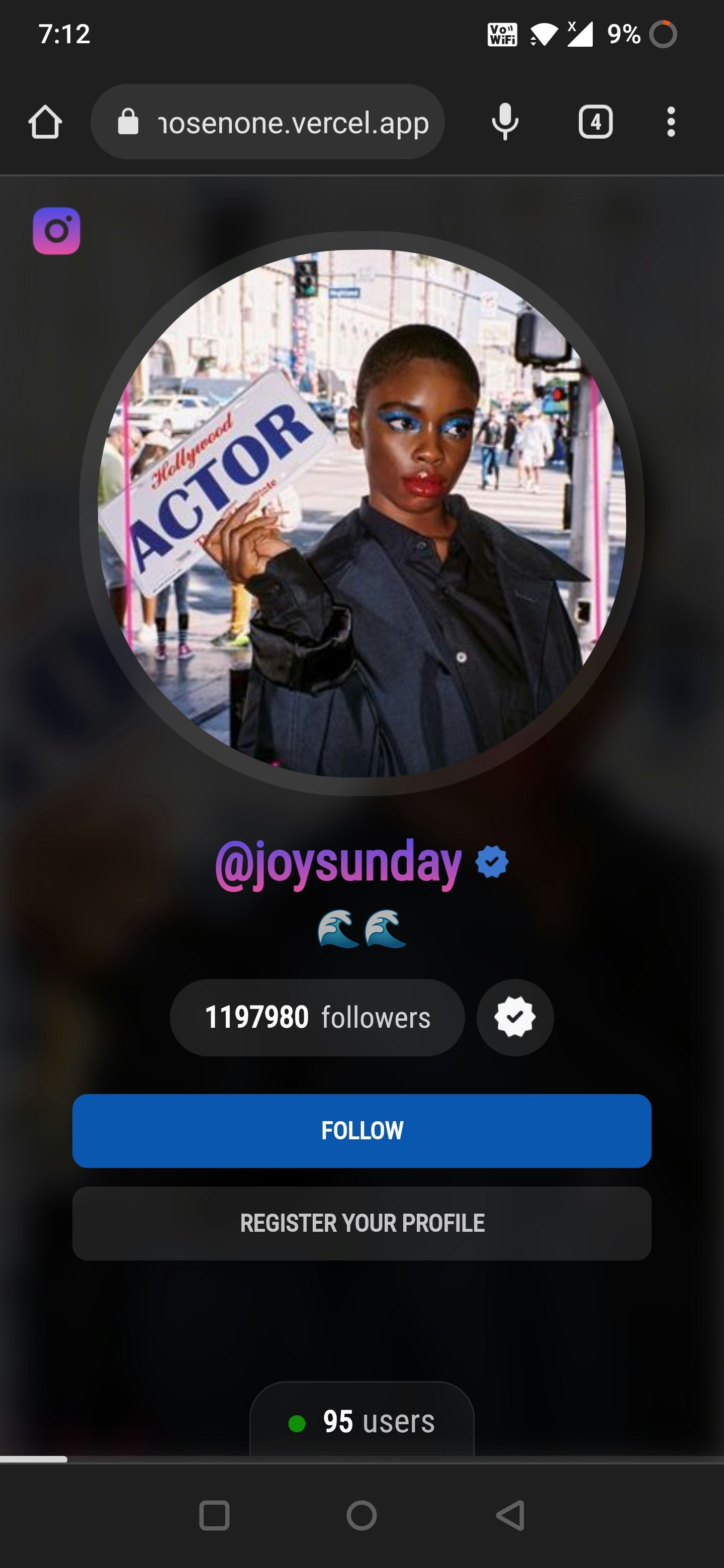Viewport: 724px width, 1568px height.
Task: Open the Instagram icon at top left
Action: tap(57, 231)
